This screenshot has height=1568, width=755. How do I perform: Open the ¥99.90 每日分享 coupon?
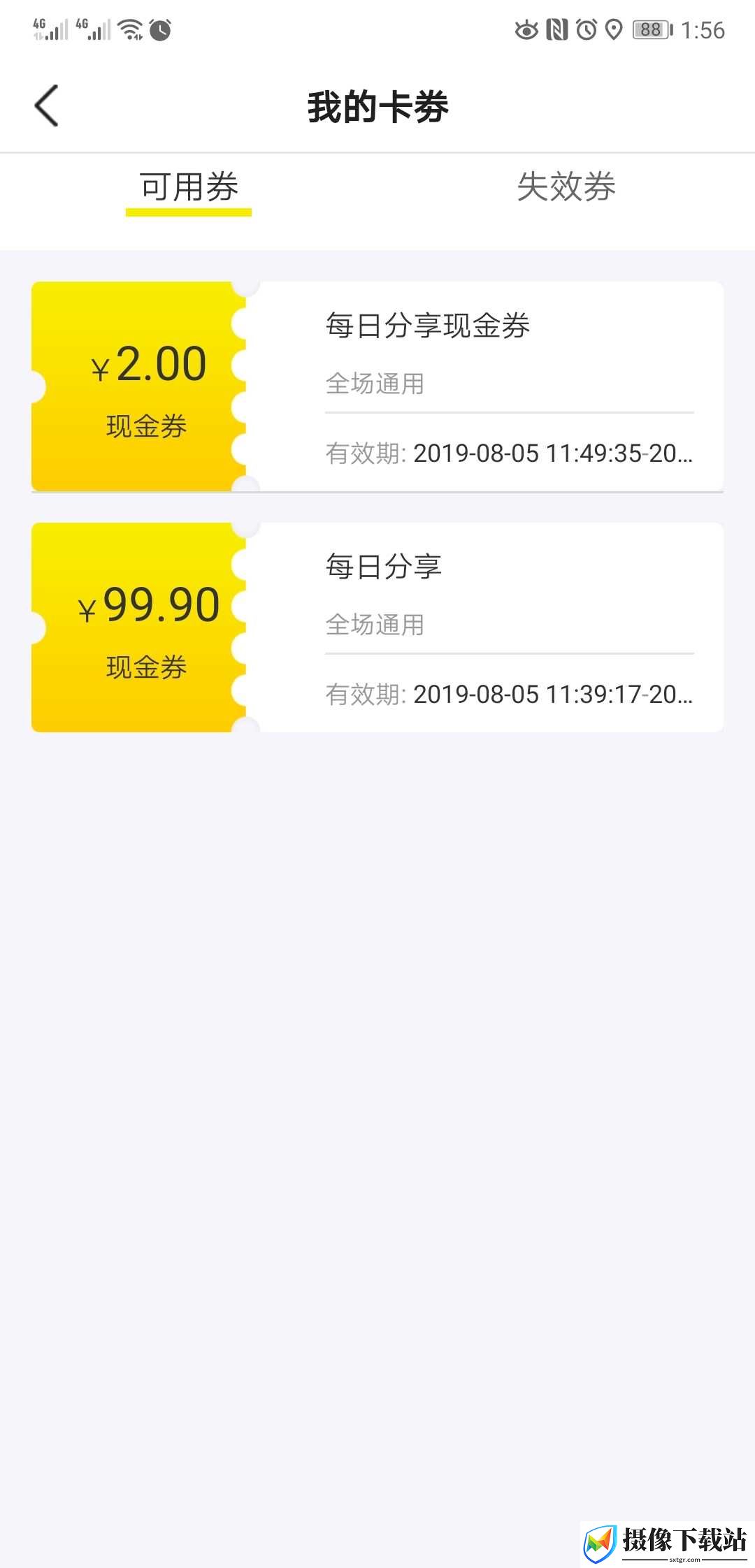coord(377,627)
